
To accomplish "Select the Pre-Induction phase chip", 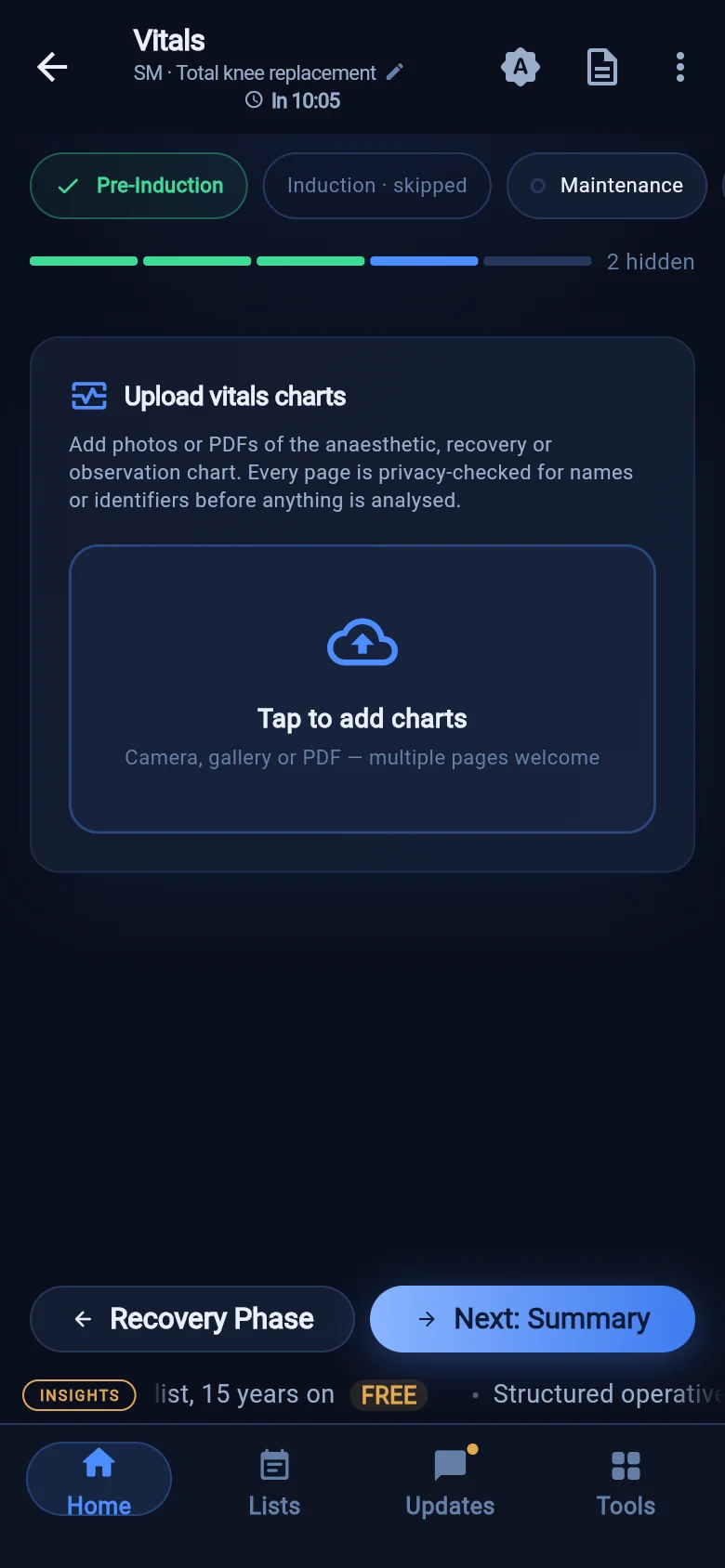I will (138, 186).
